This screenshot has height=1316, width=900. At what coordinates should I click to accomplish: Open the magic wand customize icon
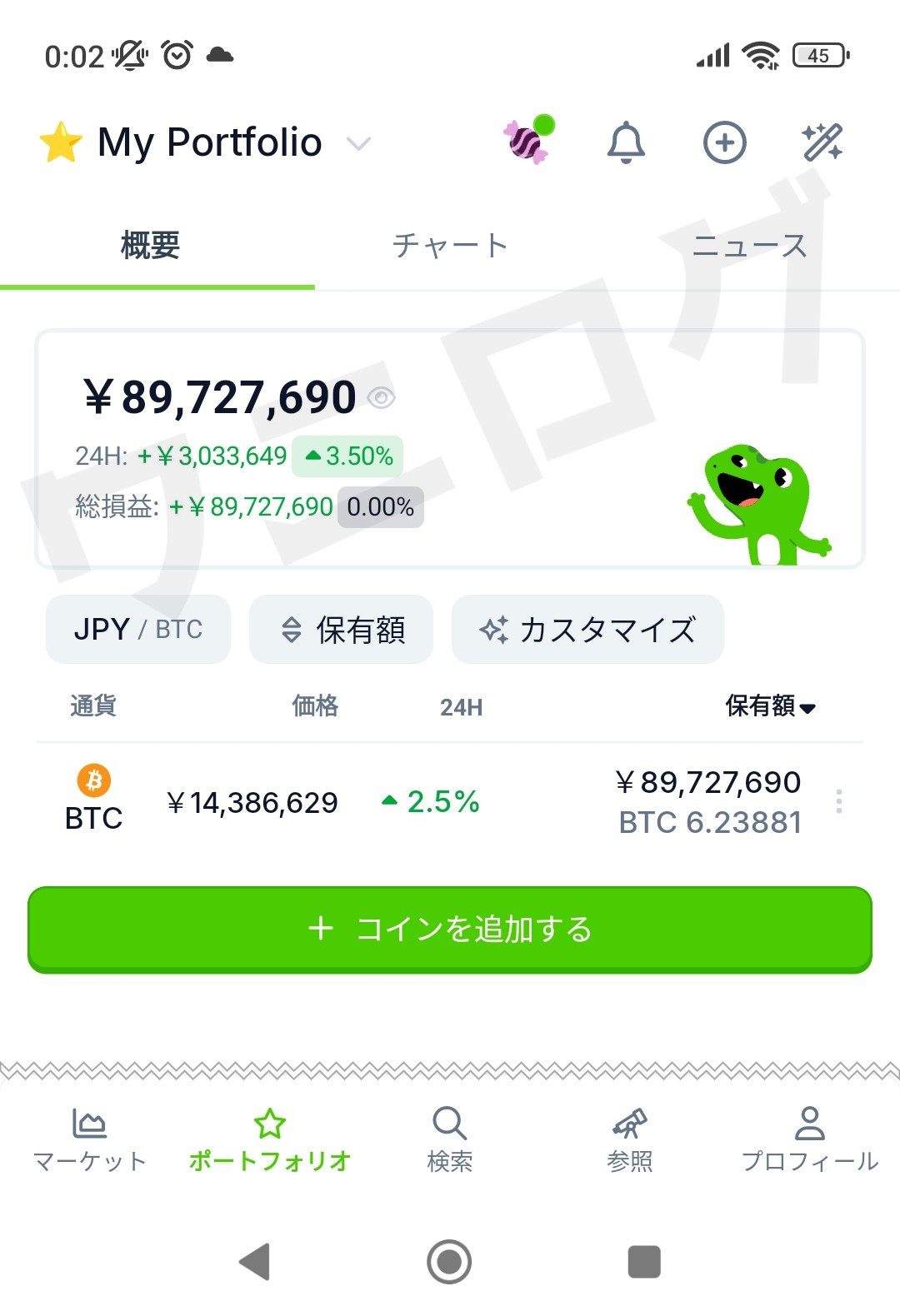[x=822, y=142]
